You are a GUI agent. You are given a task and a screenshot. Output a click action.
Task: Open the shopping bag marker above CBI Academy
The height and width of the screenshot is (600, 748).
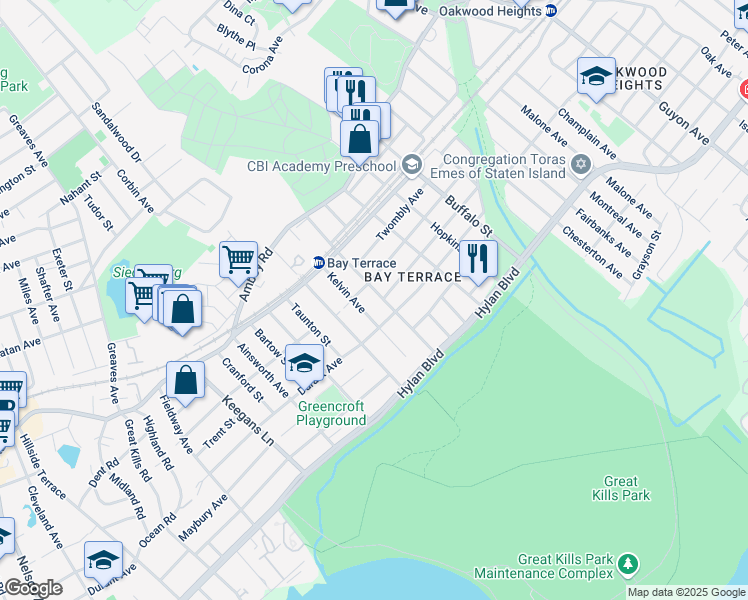(x=359, y=140)
